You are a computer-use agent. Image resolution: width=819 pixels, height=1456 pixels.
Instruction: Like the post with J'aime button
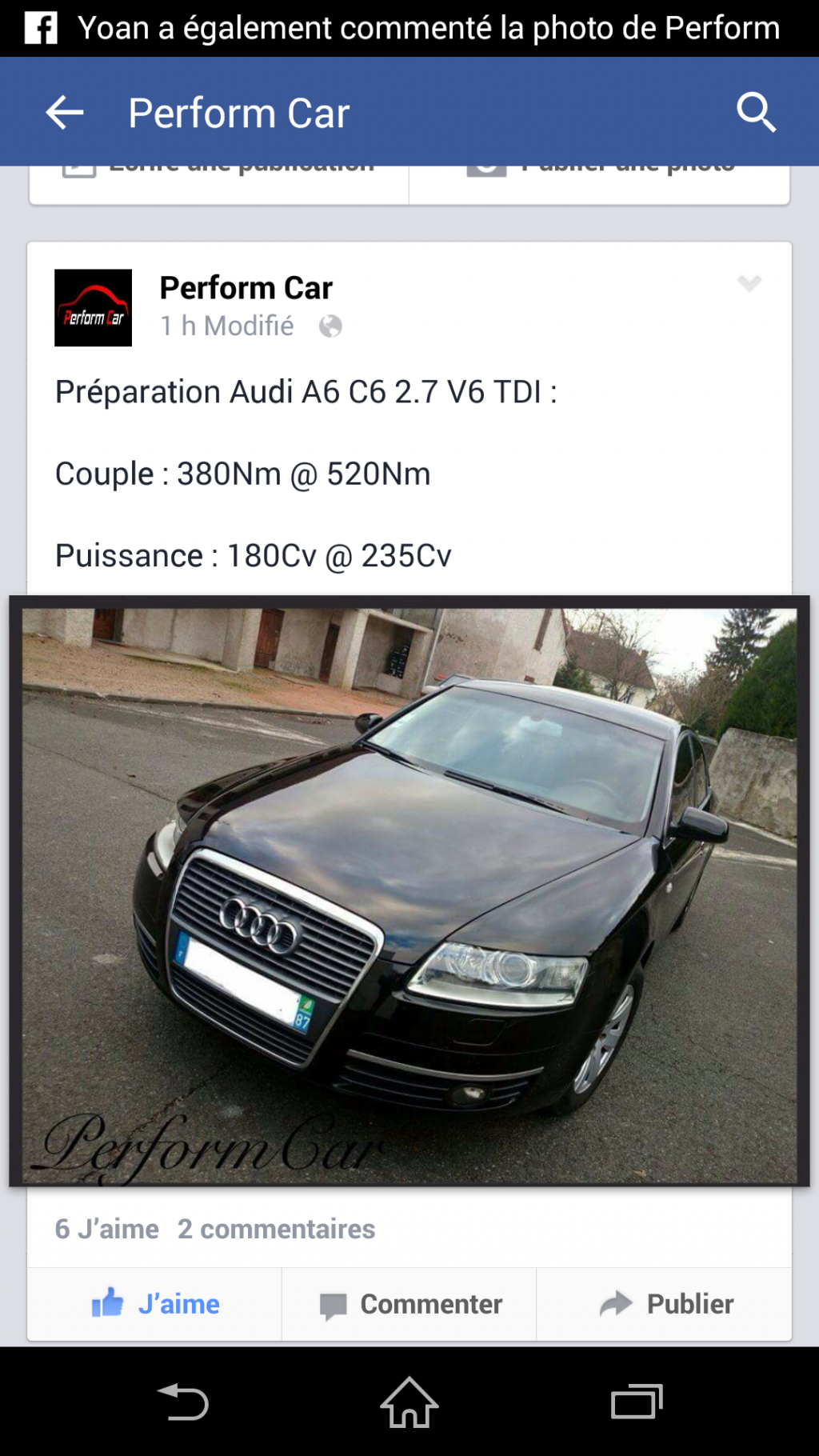pos(155,1303)
